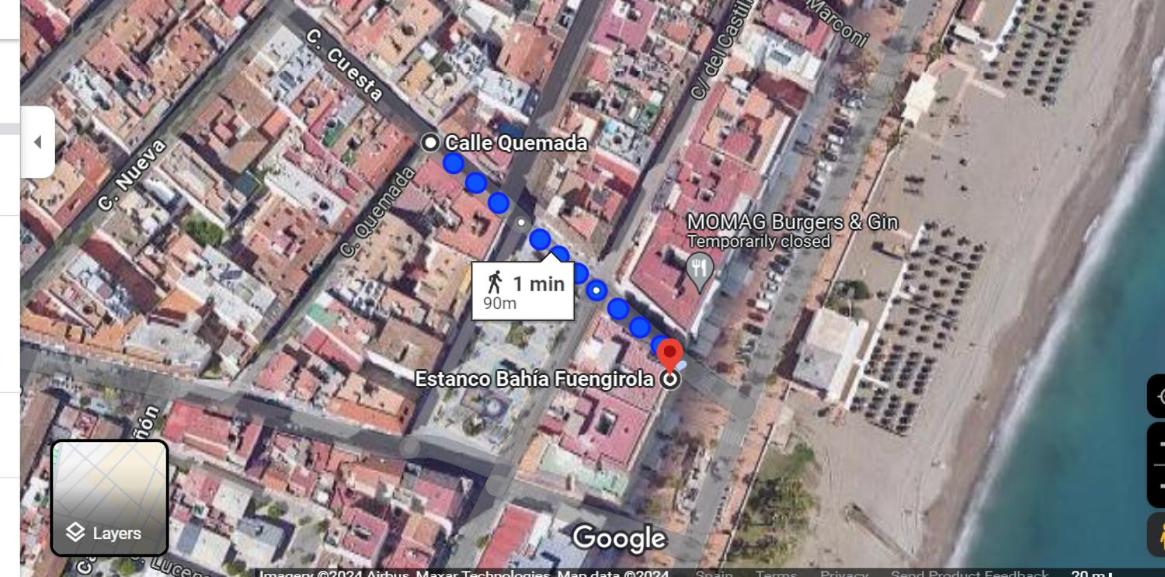Open the Layers map type switcher

[109, 498]
